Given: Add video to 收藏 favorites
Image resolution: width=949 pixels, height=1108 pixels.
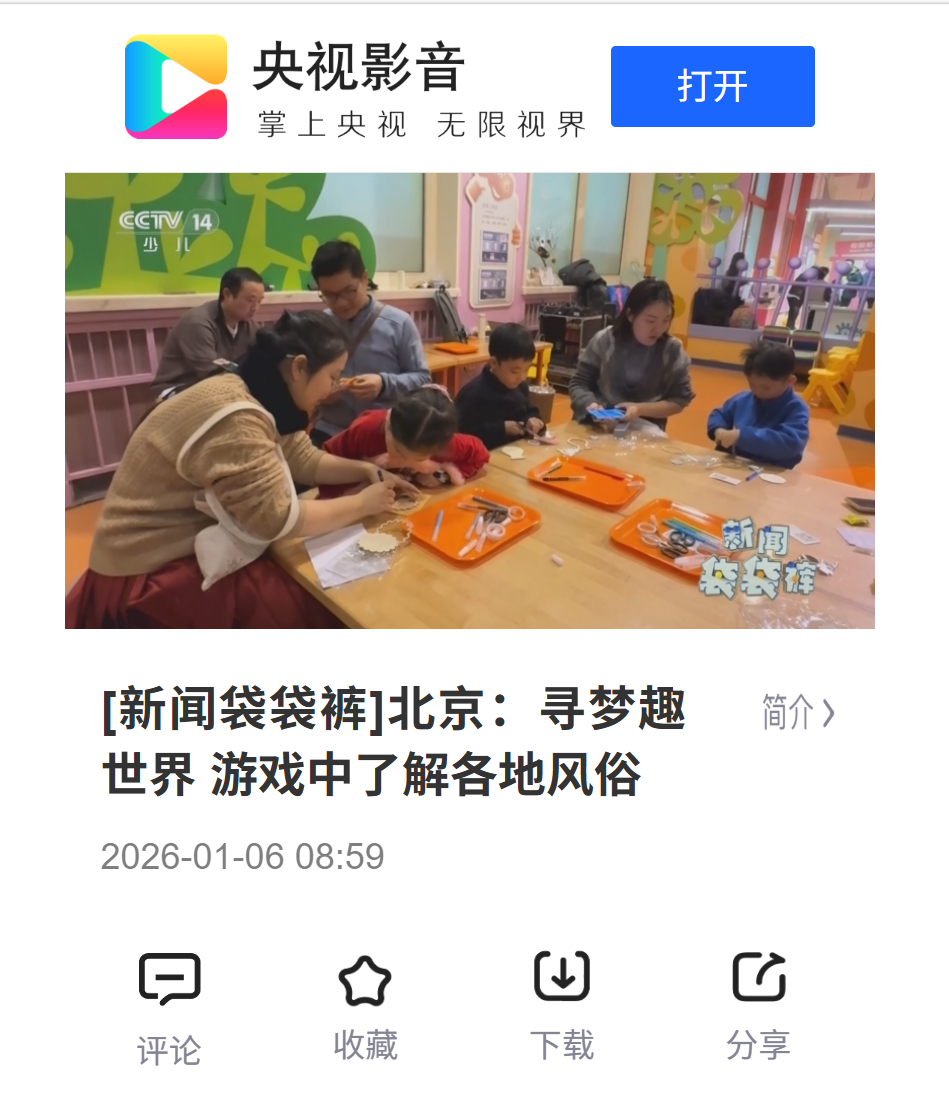Looking at the screenshot, I should point(365,1004).
